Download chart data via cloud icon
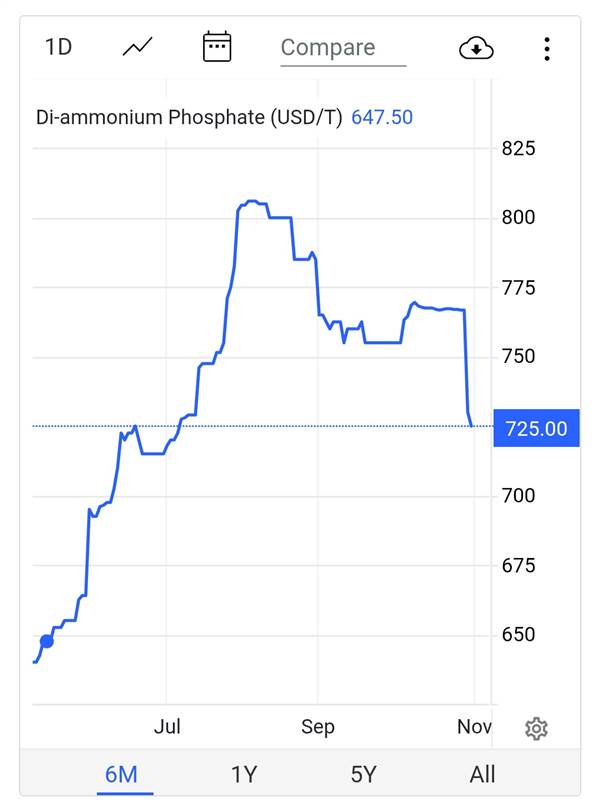The image size is (600, 800). (x=476, y=48)
